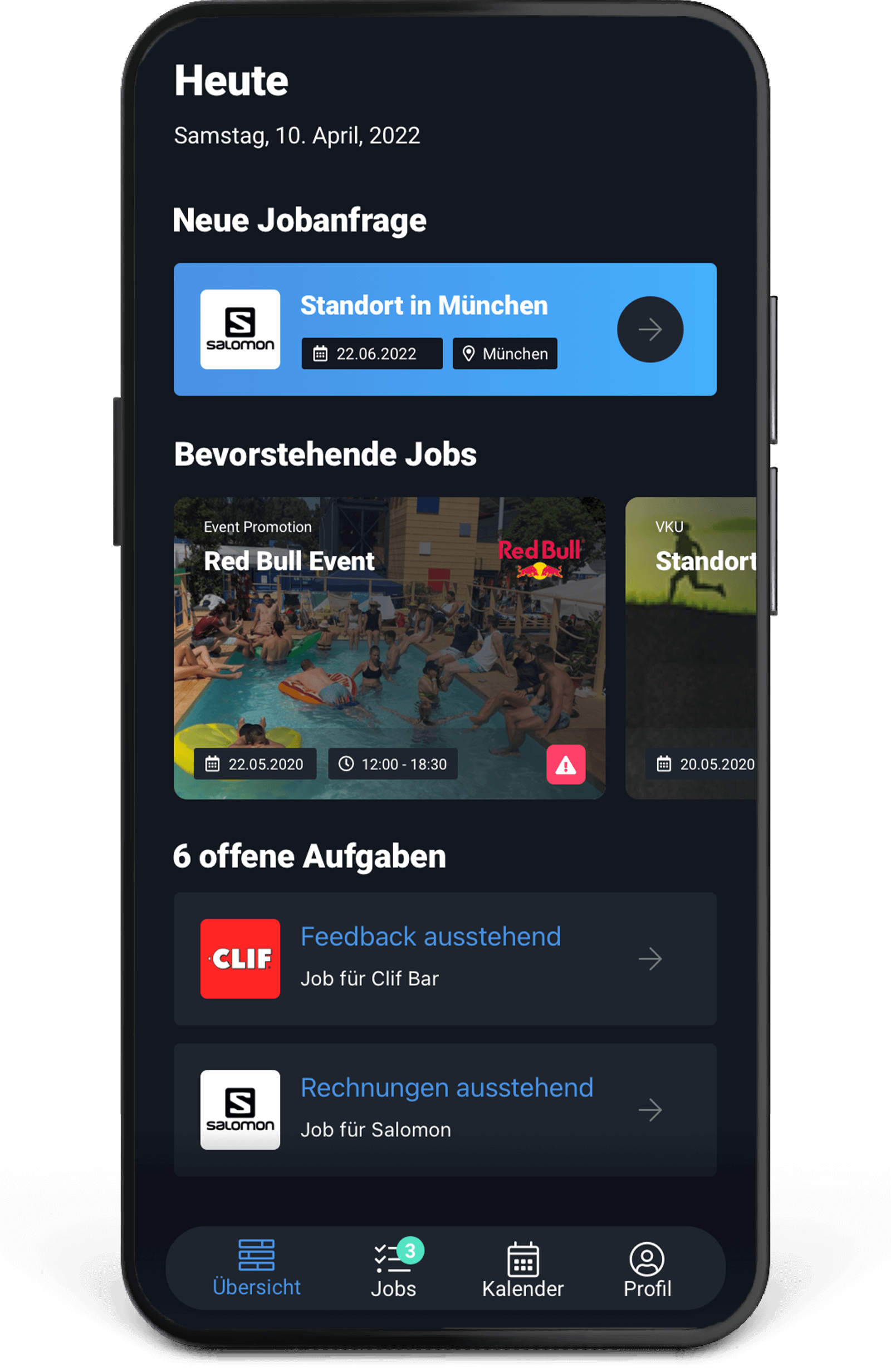Tap the red warning icon on Red Bull Event
This screenshot has width=891, height=1372.
point(565,765)
